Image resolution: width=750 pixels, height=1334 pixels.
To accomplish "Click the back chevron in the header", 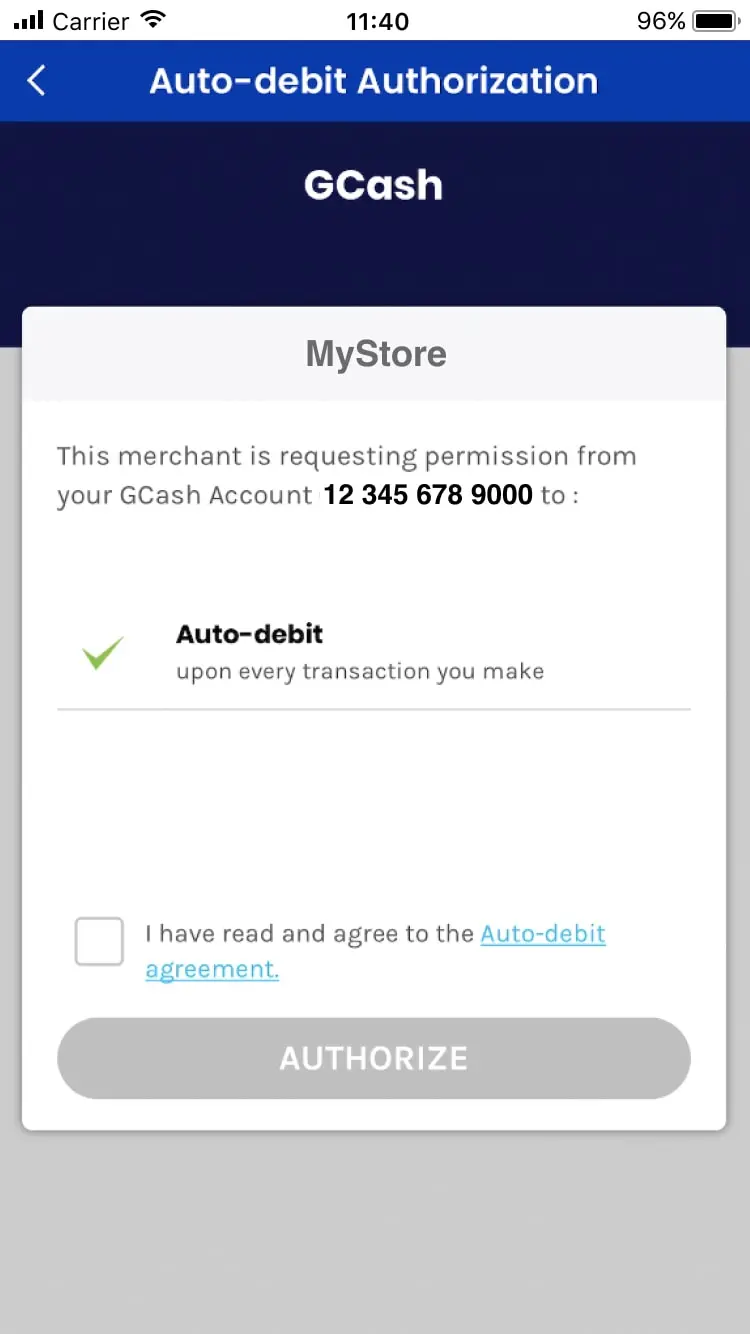I will tap(36, 80).
